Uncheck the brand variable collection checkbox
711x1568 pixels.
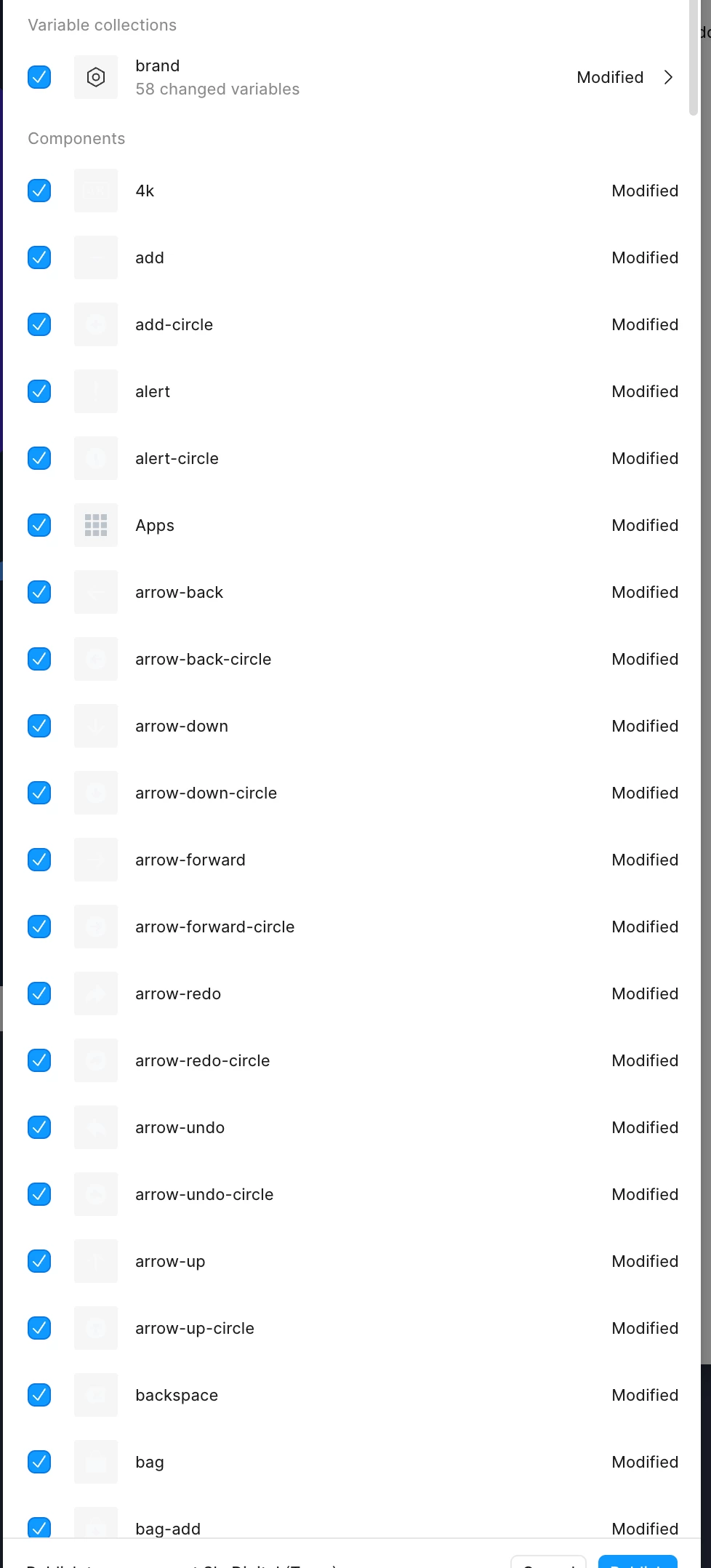coord(39,77)
